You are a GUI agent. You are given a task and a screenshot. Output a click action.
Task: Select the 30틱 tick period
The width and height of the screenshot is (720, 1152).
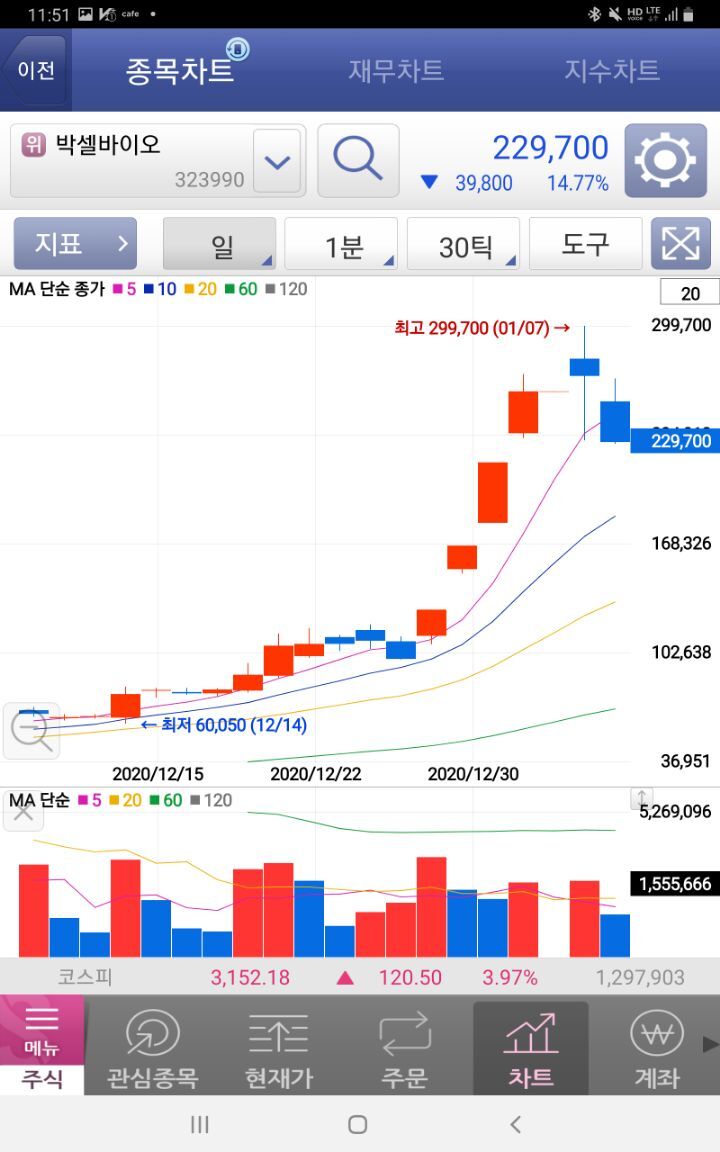[463, 244]
